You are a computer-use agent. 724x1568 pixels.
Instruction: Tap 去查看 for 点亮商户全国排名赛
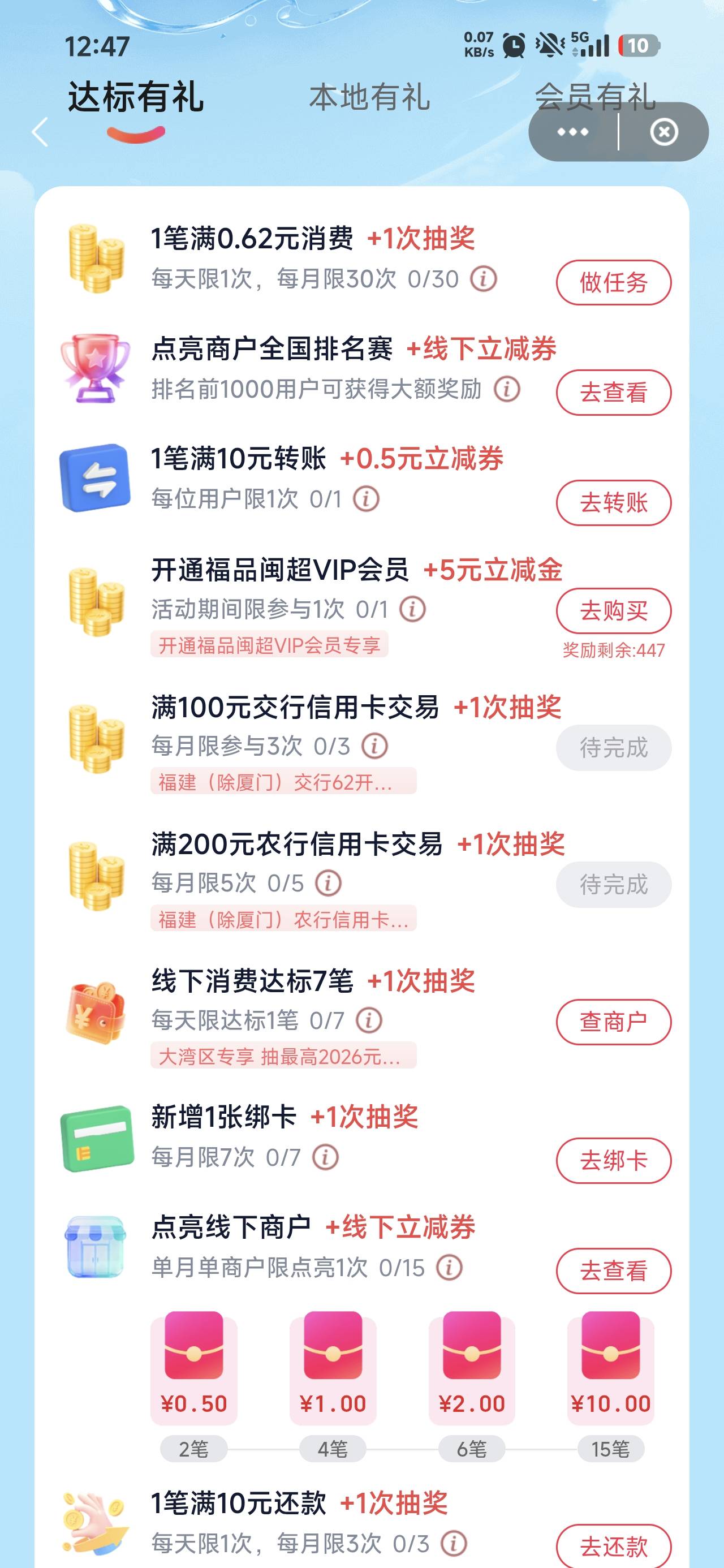click(x=614, y=393)
